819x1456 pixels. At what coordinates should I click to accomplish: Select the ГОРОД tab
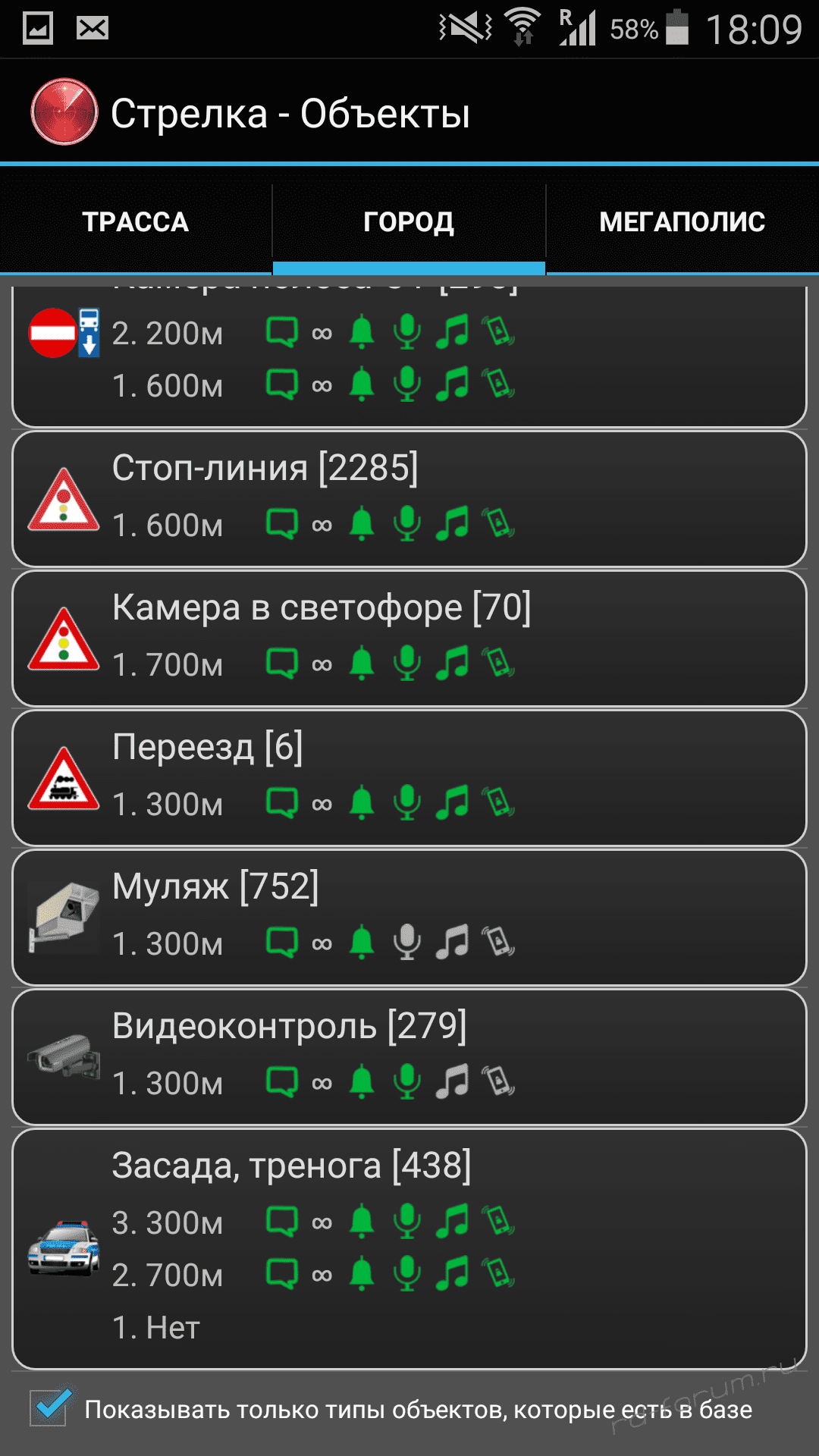[x=409, y=222]
